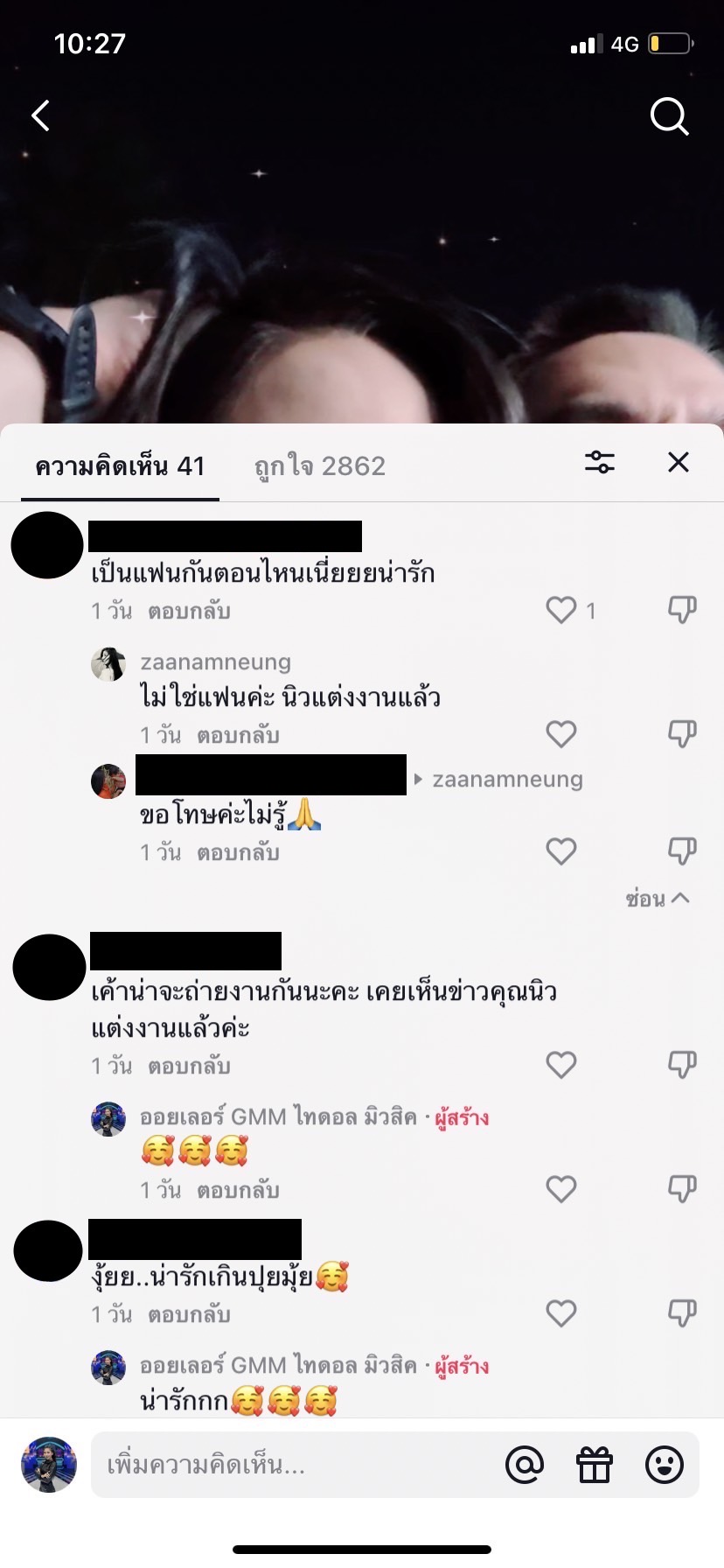Reply to the comment เป็นแฟนกันตอนไหนเนี่ยยยน่ารัก

pyautogui.click(x=189, y=611)
